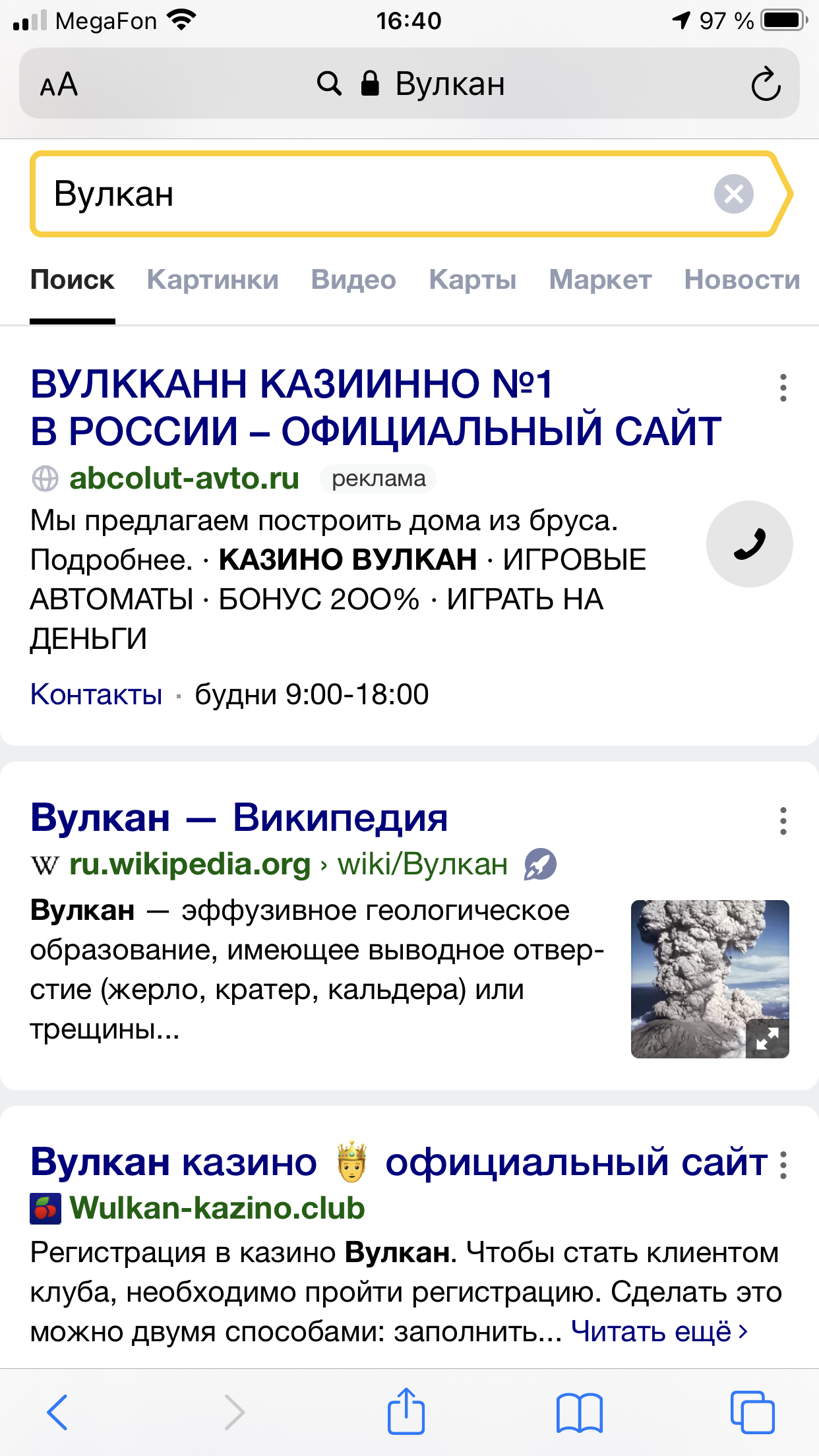This screenshot has width=819, height=1456.
Task: Open the Контакты link in the ad
Action: coord(96,694)
